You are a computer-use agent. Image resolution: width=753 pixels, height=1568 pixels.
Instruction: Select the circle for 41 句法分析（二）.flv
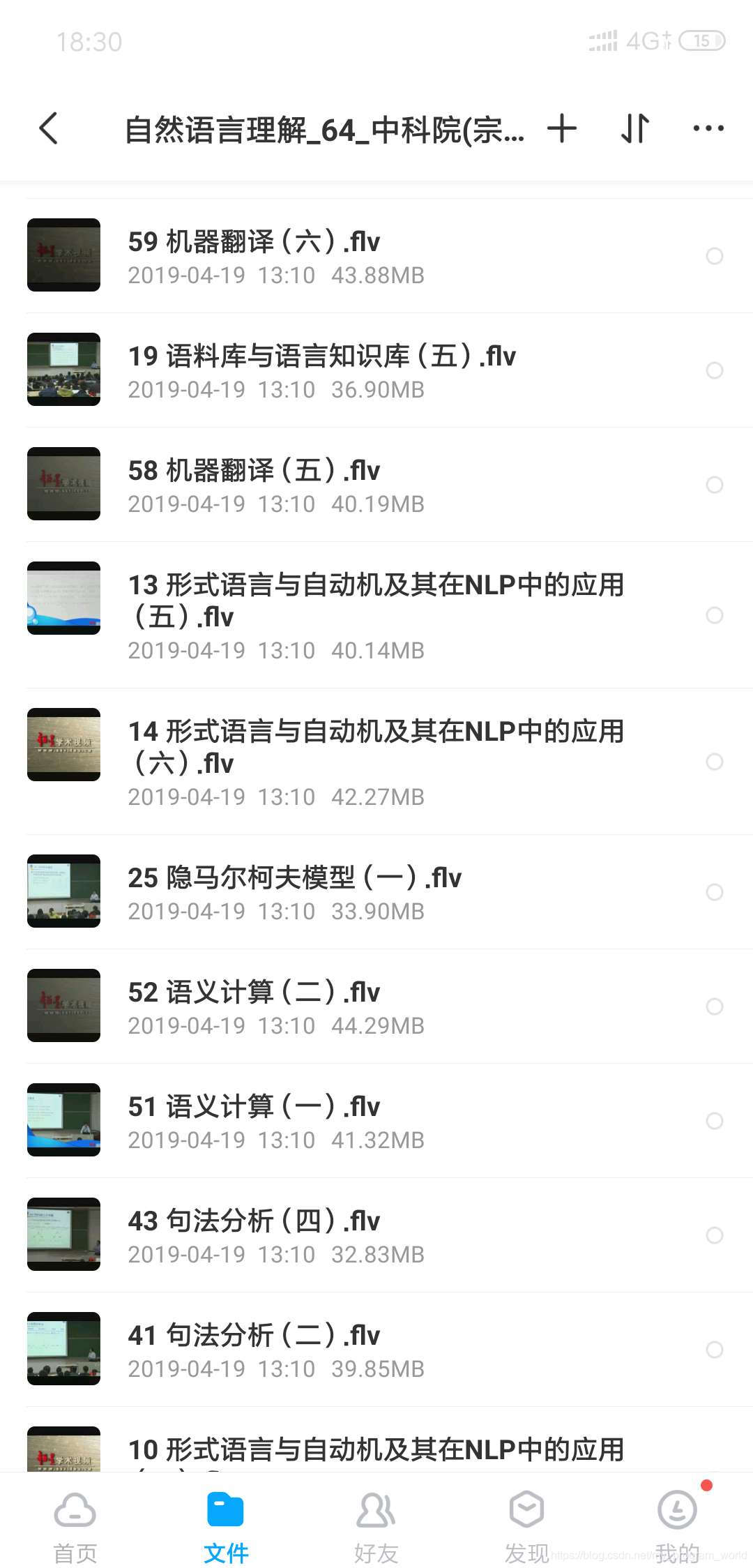click(x=715, y=1350)
